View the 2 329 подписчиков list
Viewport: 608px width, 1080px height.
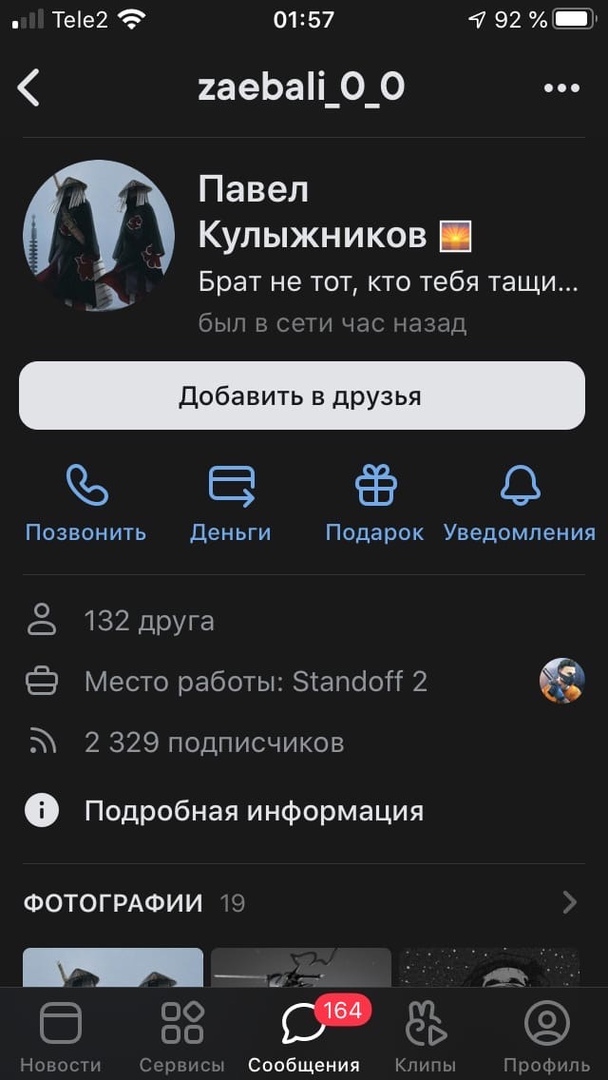click(213, 743)
